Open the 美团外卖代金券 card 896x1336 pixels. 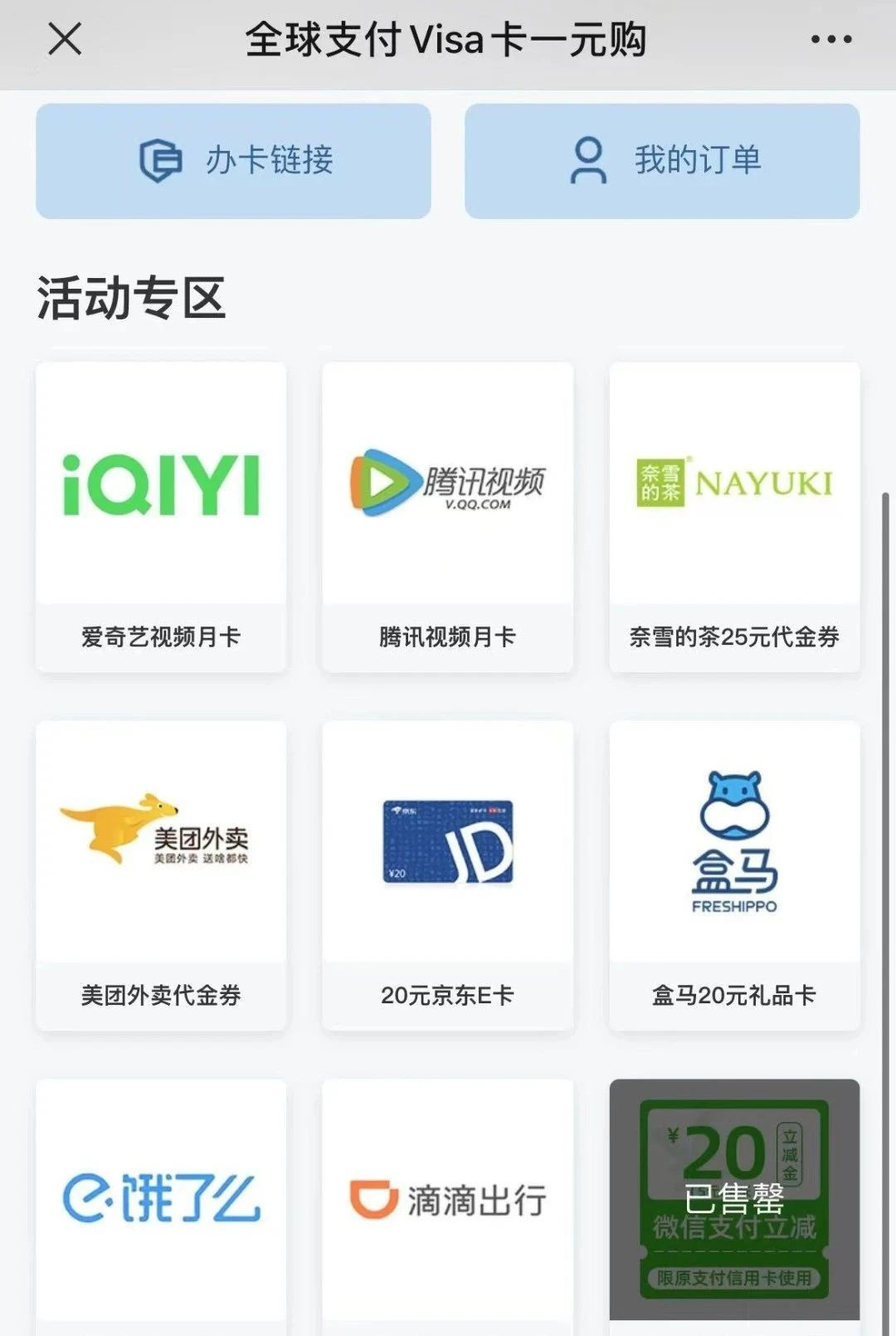(161, 875)
